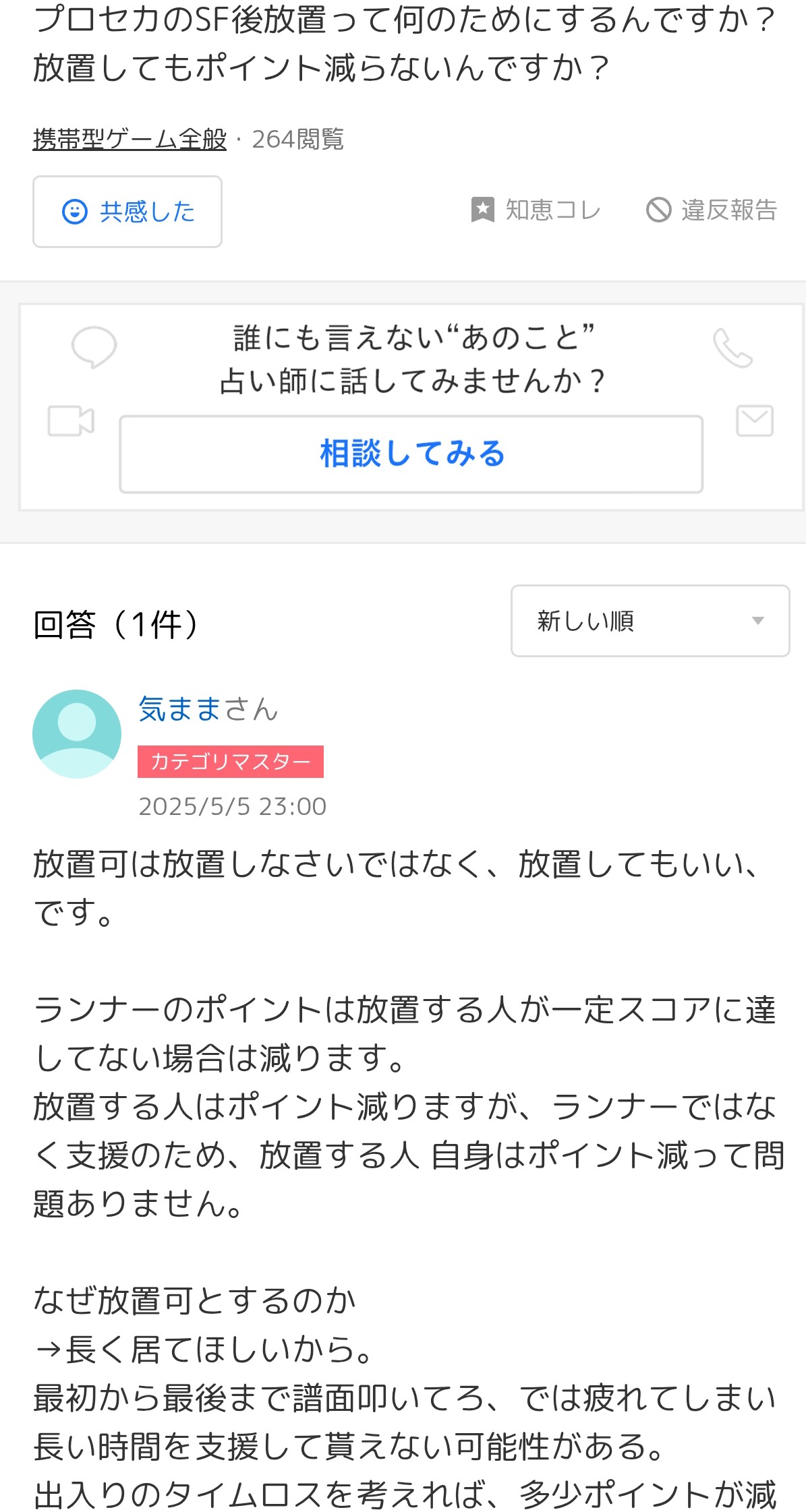
Task: View 気まま's profile avatar
Action: (x=77, y=733)
